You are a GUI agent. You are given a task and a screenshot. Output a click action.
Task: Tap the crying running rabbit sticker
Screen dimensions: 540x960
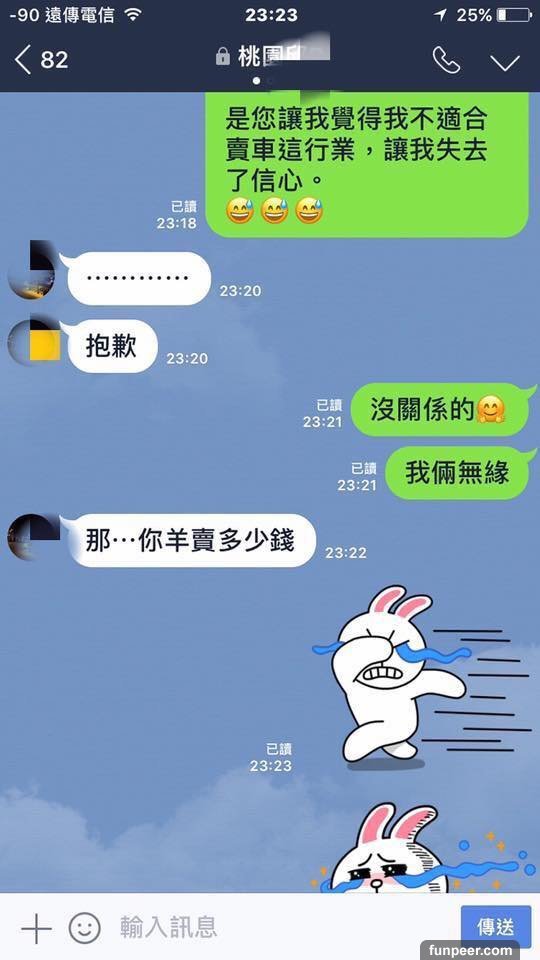pyautogui.click(x=422, y=677)
